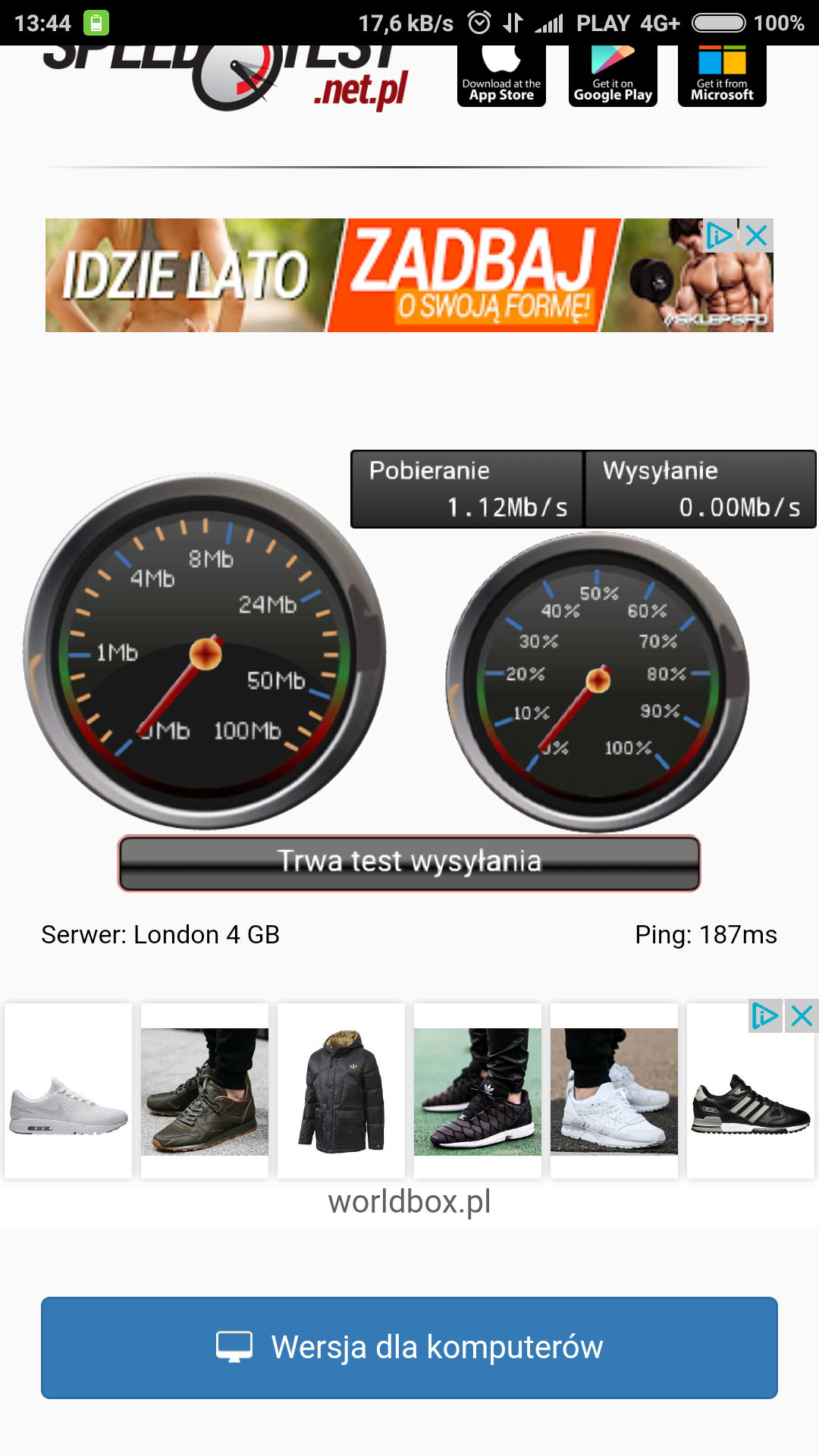Visit the worldbox.pl advertiser link
Image resolution: width=819 pixels, height=1456 pixels.
tap(409, 1202)
